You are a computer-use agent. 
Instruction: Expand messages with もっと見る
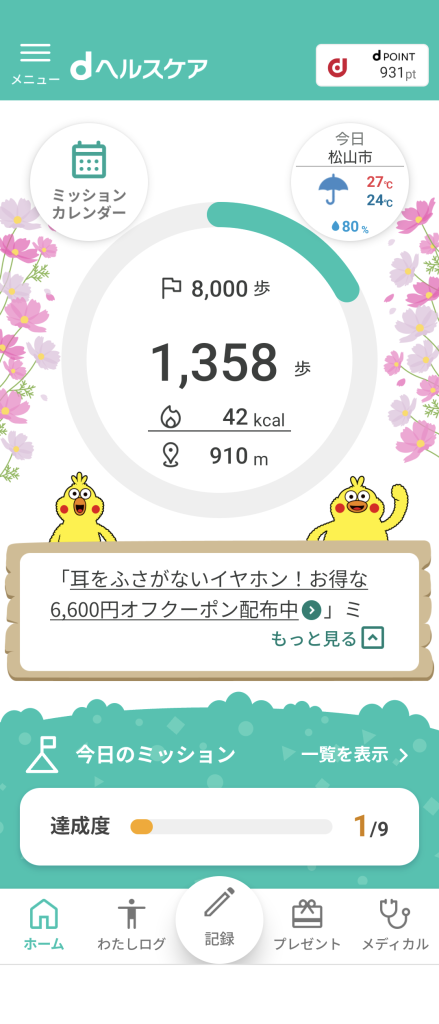coord(327,639)
